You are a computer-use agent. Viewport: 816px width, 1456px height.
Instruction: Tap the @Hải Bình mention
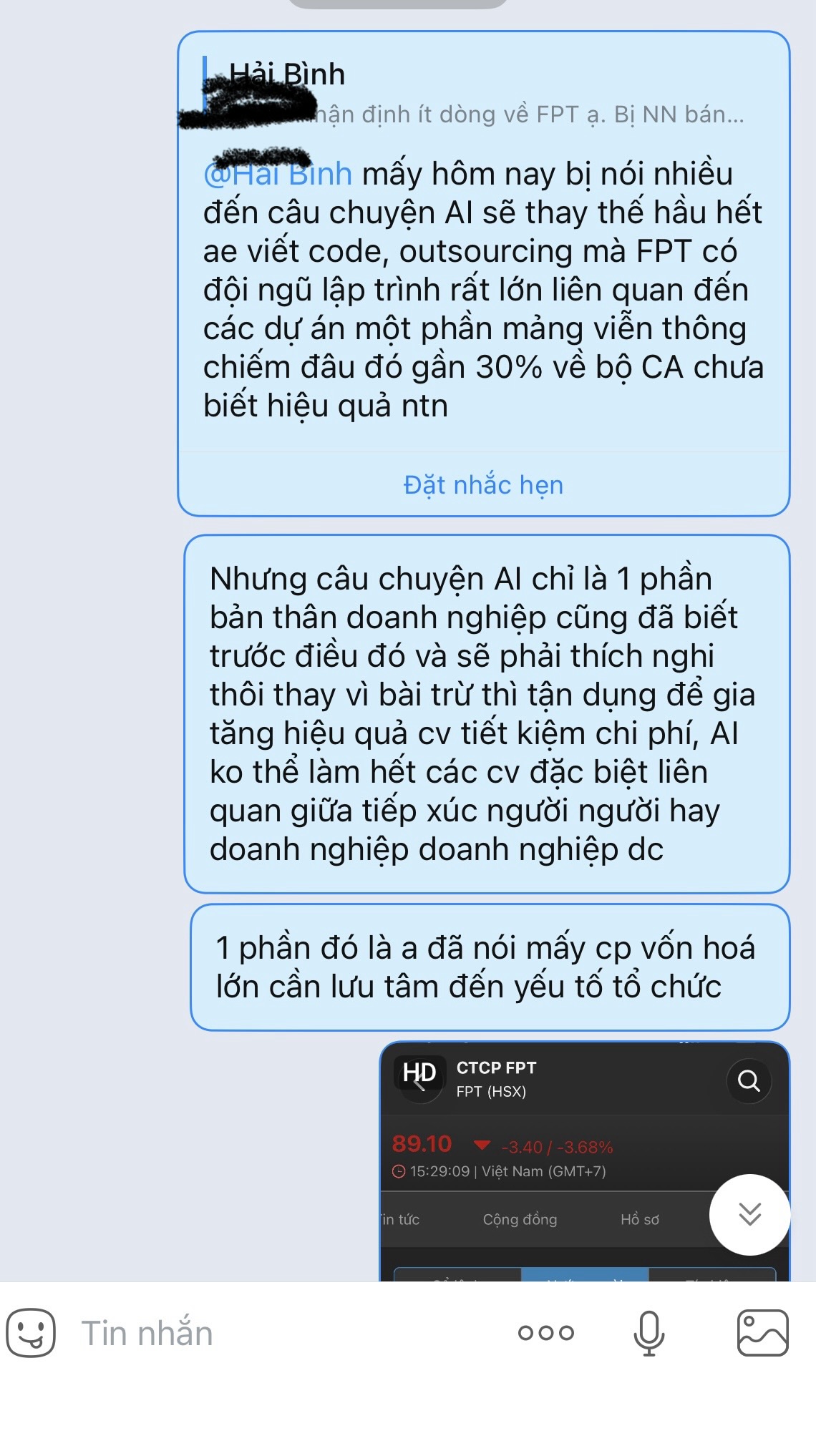point(279,175)
